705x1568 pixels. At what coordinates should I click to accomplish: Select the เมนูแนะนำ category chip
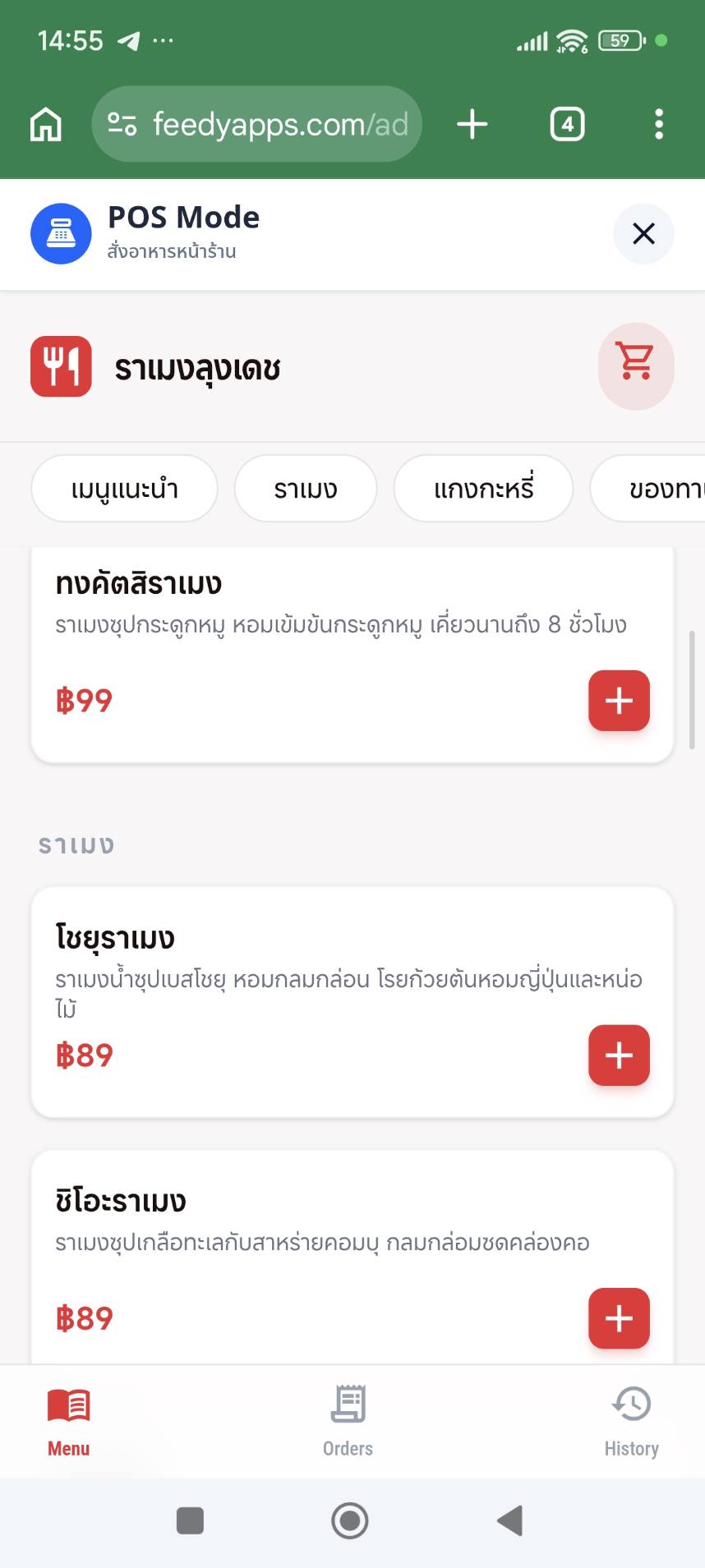pyautogui.click(x=125, y=489)
